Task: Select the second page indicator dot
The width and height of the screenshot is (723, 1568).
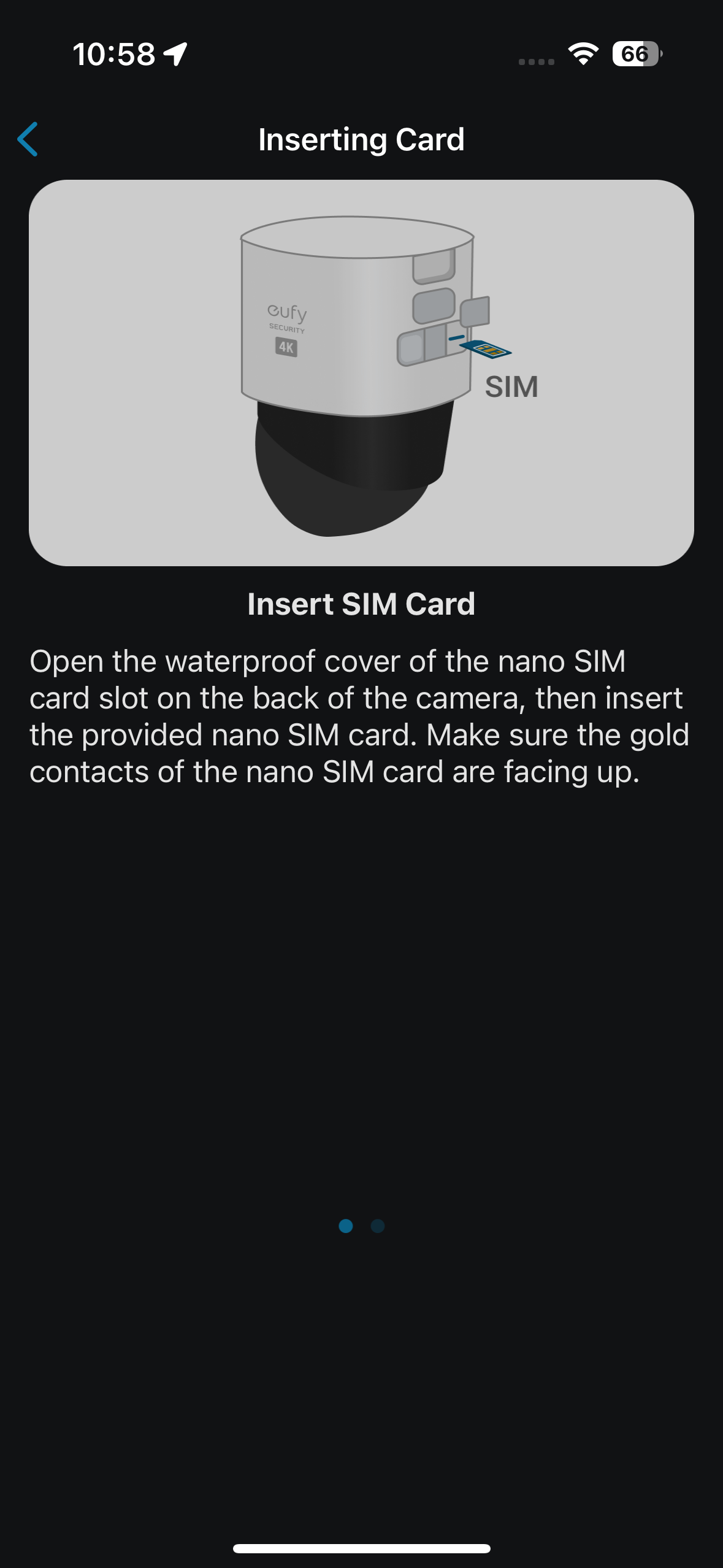Action: (x=378, y=1226)
